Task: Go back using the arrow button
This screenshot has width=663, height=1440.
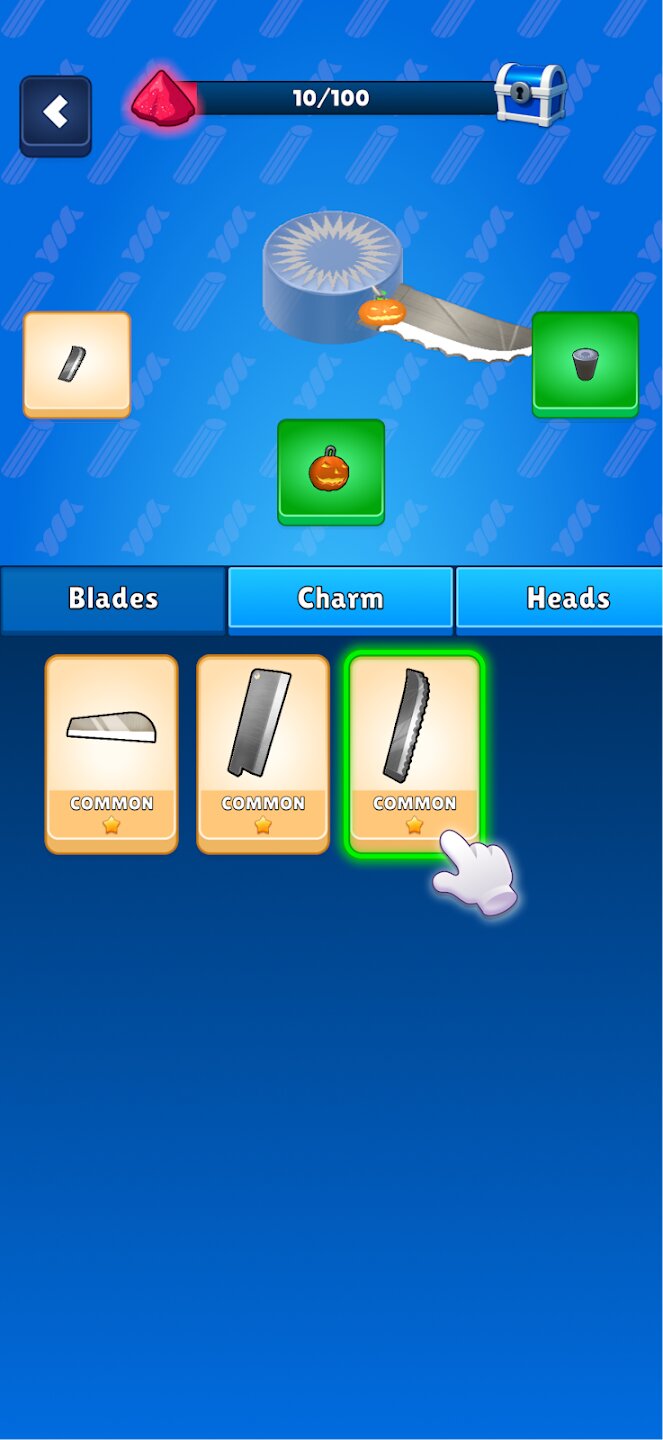Action: click(x=56, y=113)
